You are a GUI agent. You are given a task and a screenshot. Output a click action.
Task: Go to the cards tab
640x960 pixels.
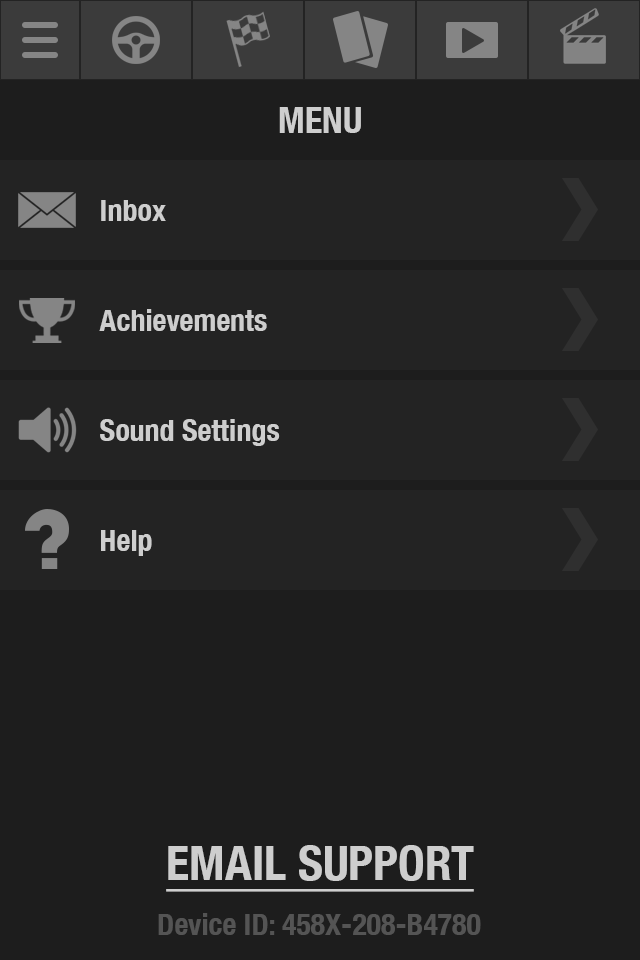pos(360,40)
